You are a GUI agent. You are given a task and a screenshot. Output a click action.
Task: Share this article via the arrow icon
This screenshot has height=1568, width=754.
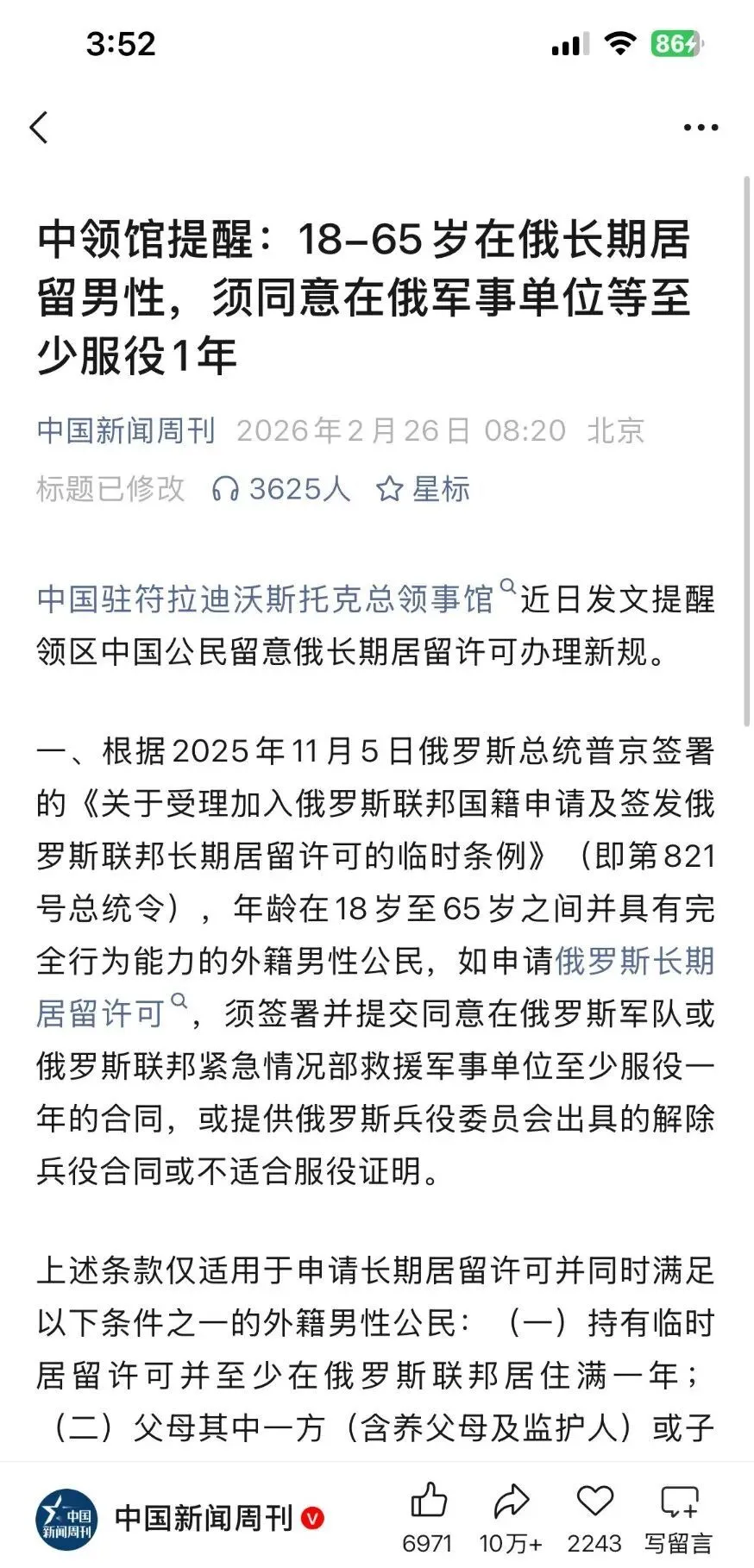click(x=511, y=1502)
